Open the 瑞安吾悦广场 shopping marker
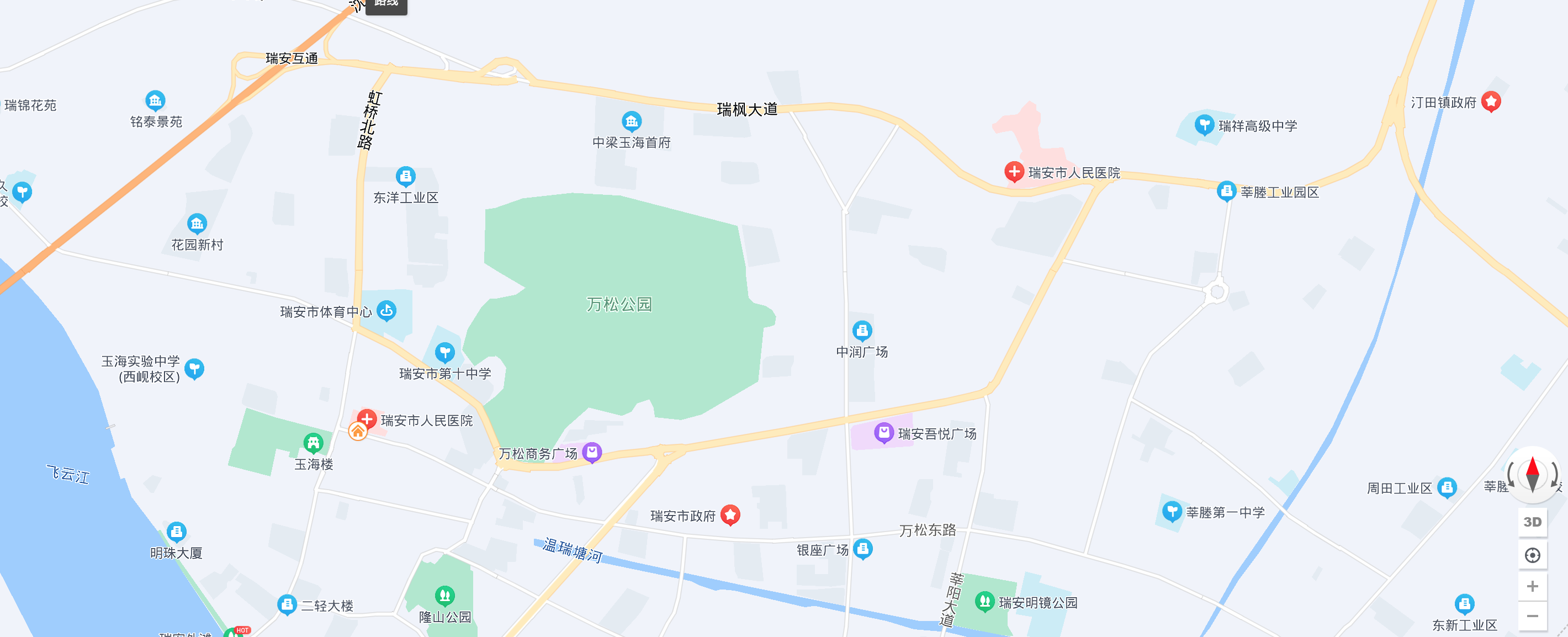This screenshot has height=637, width=1568. pyautogui.click(x=883, y=433)
